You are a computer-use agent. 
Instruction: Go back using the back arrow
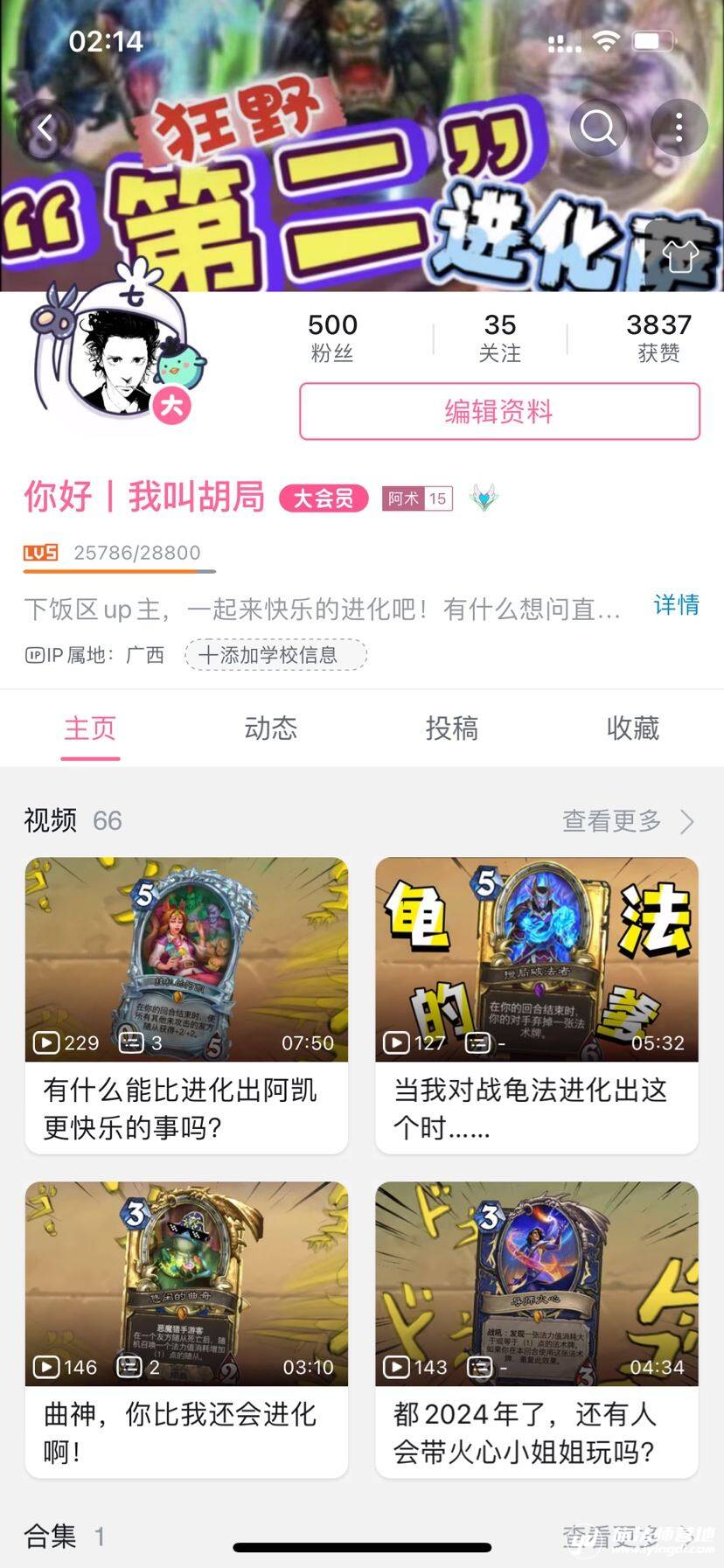pyautogui.click(x=45, y=129)
